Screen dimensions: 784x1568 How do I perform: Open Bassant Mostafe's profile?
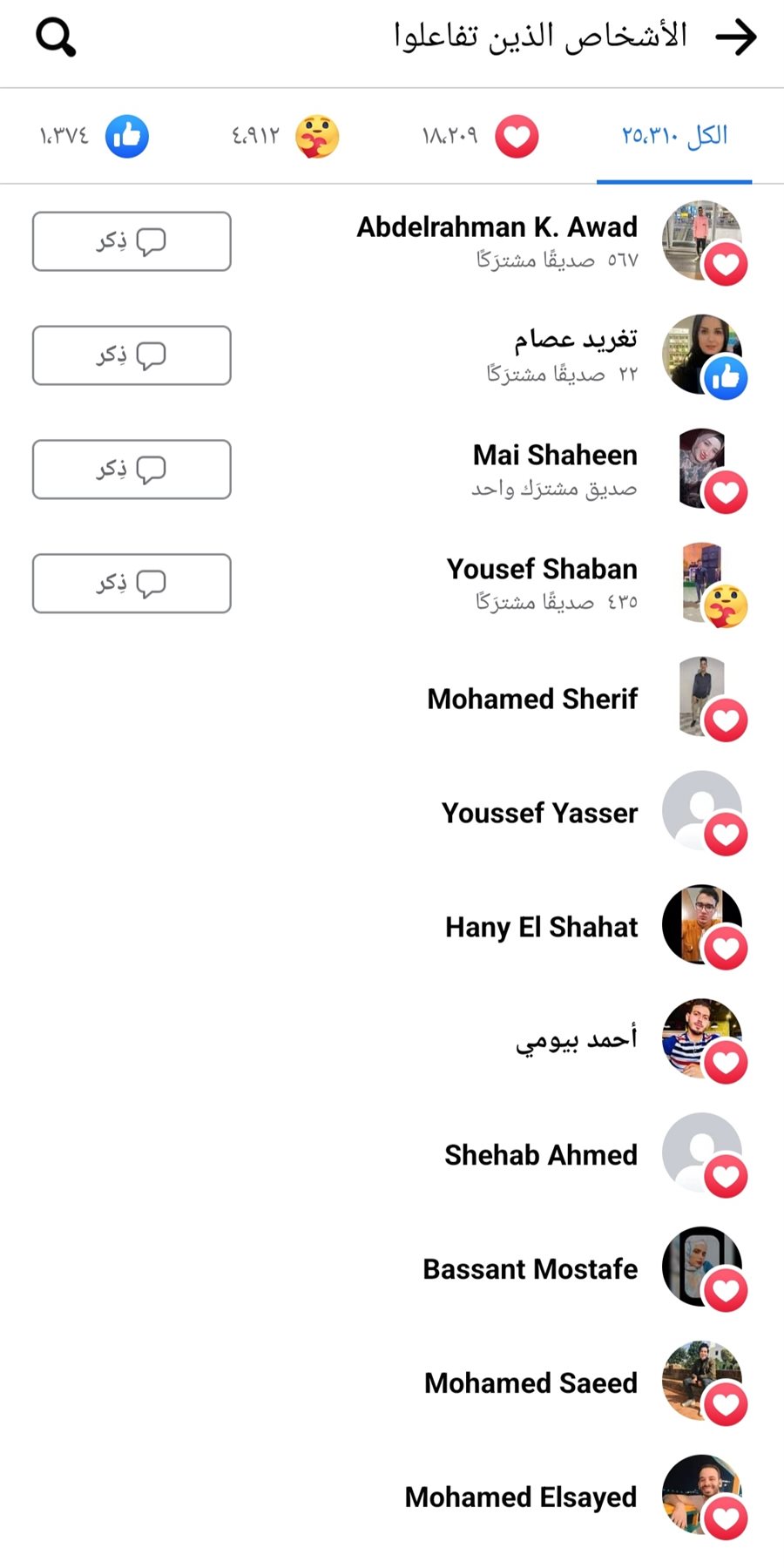[x=530, y=1269]
